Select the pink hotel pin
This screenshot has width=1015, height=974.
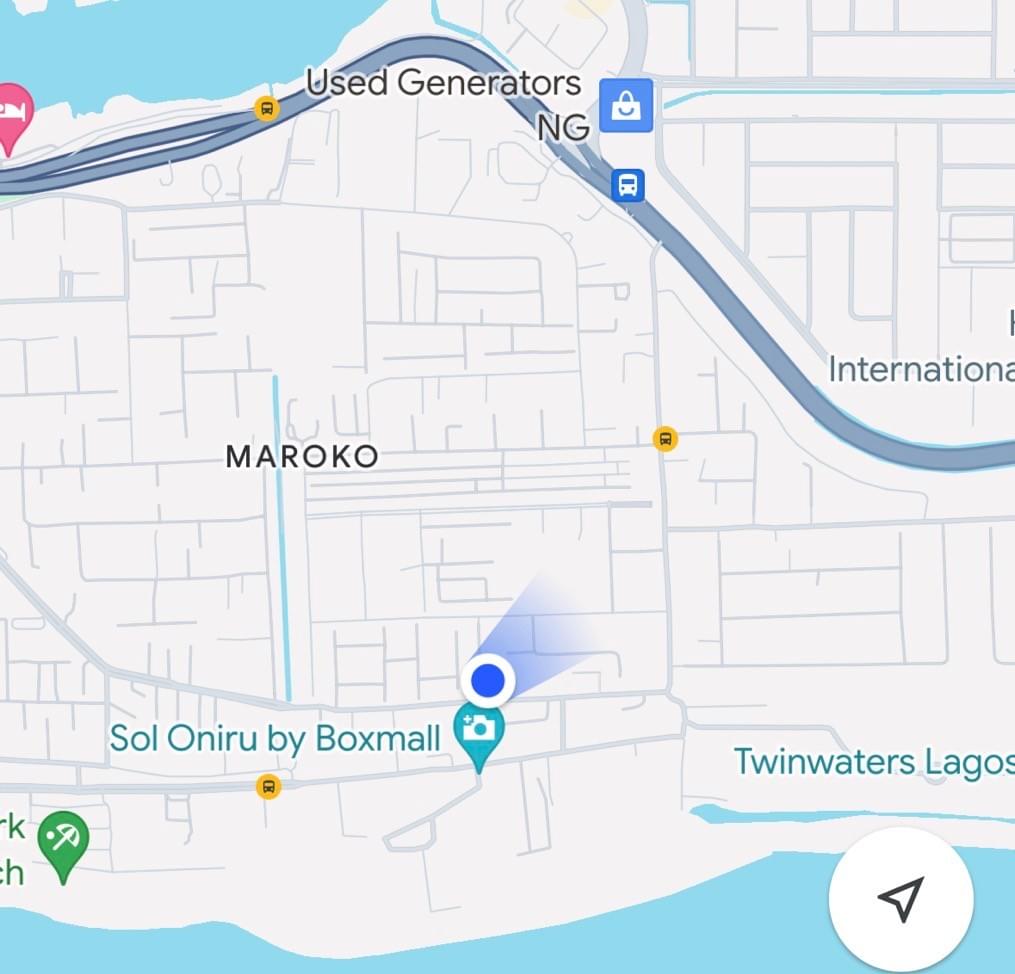click(x=12, y=112)
